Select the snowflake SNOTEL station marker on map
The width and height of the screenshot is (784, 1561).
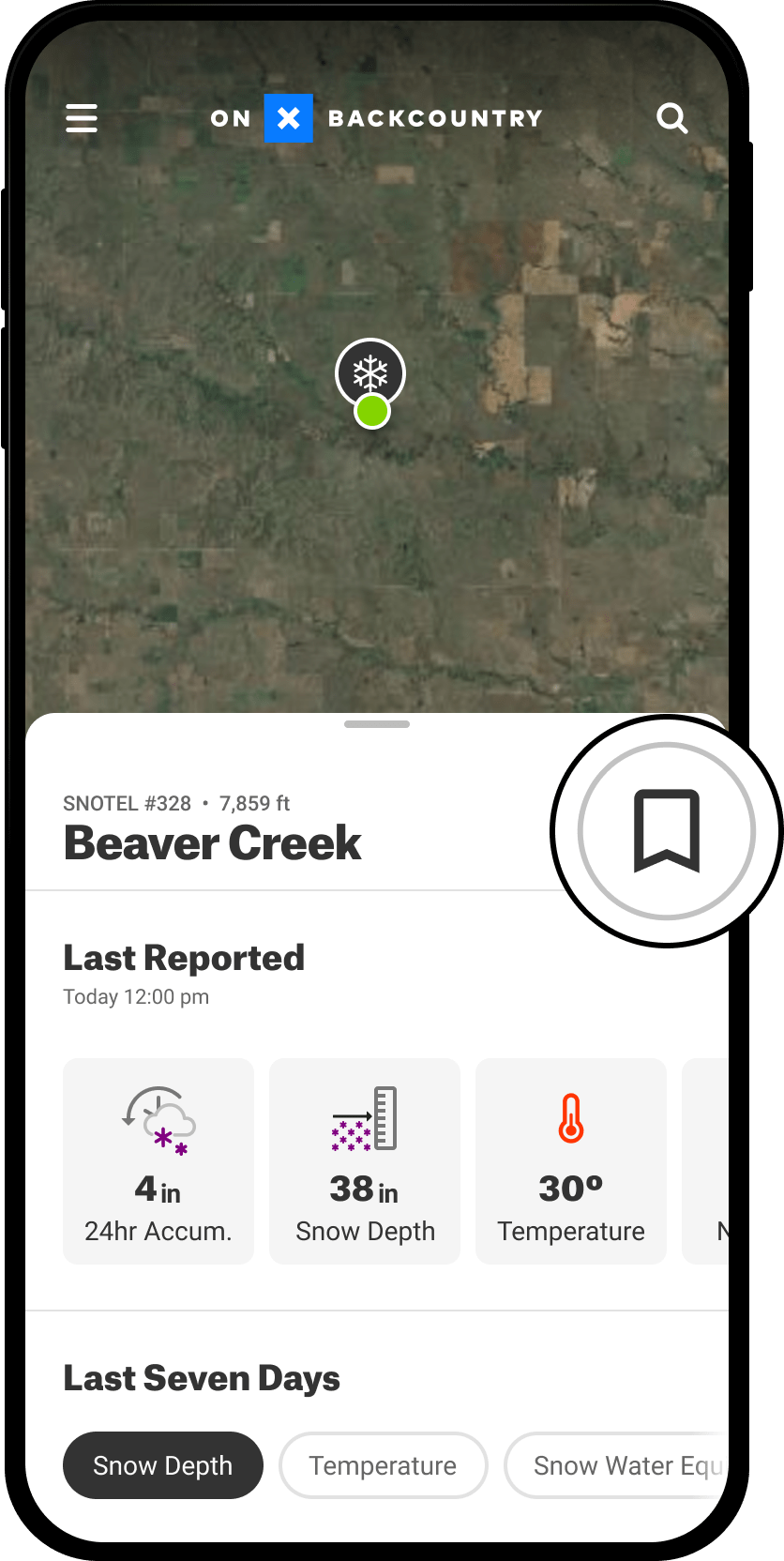click(369, 372)
